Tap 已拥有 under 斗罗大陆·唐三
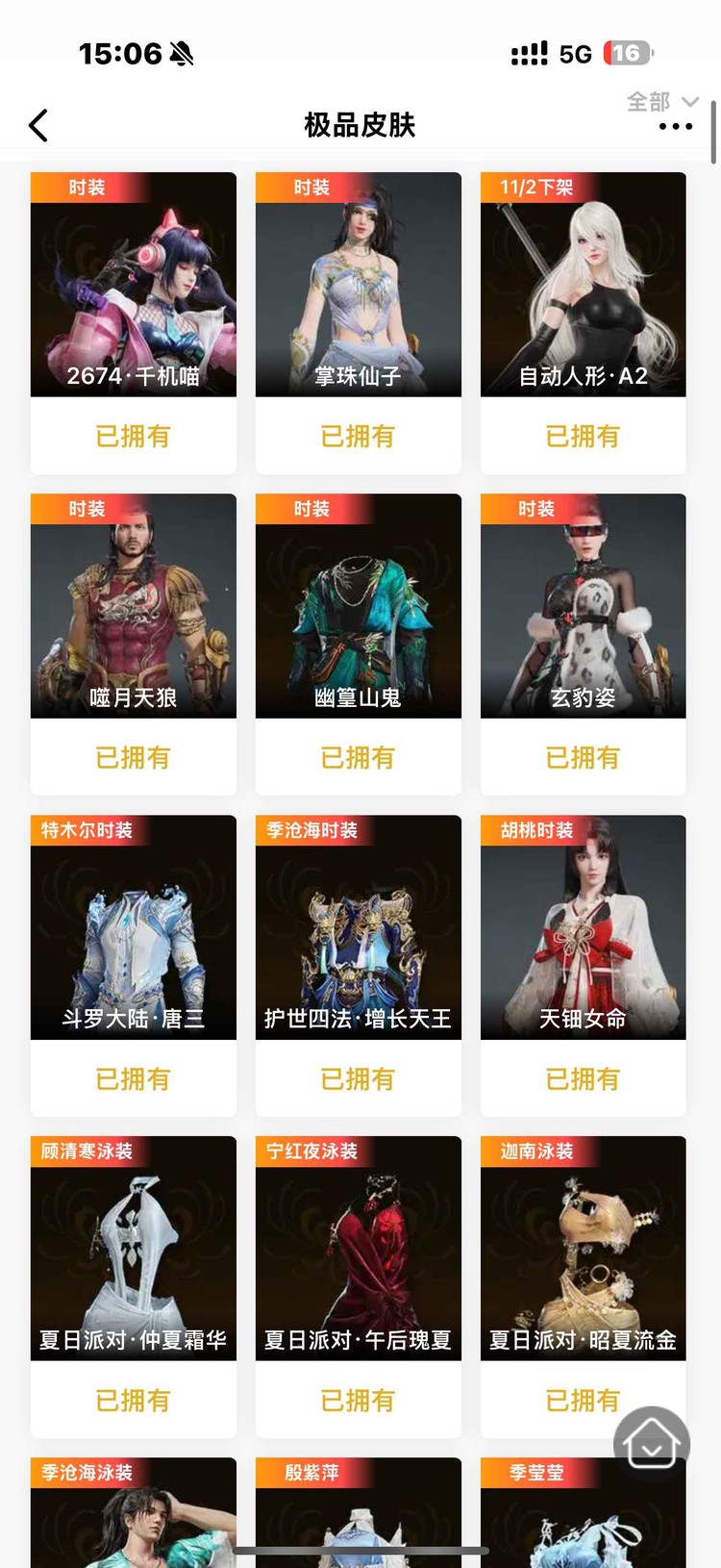 [133, 1078]
